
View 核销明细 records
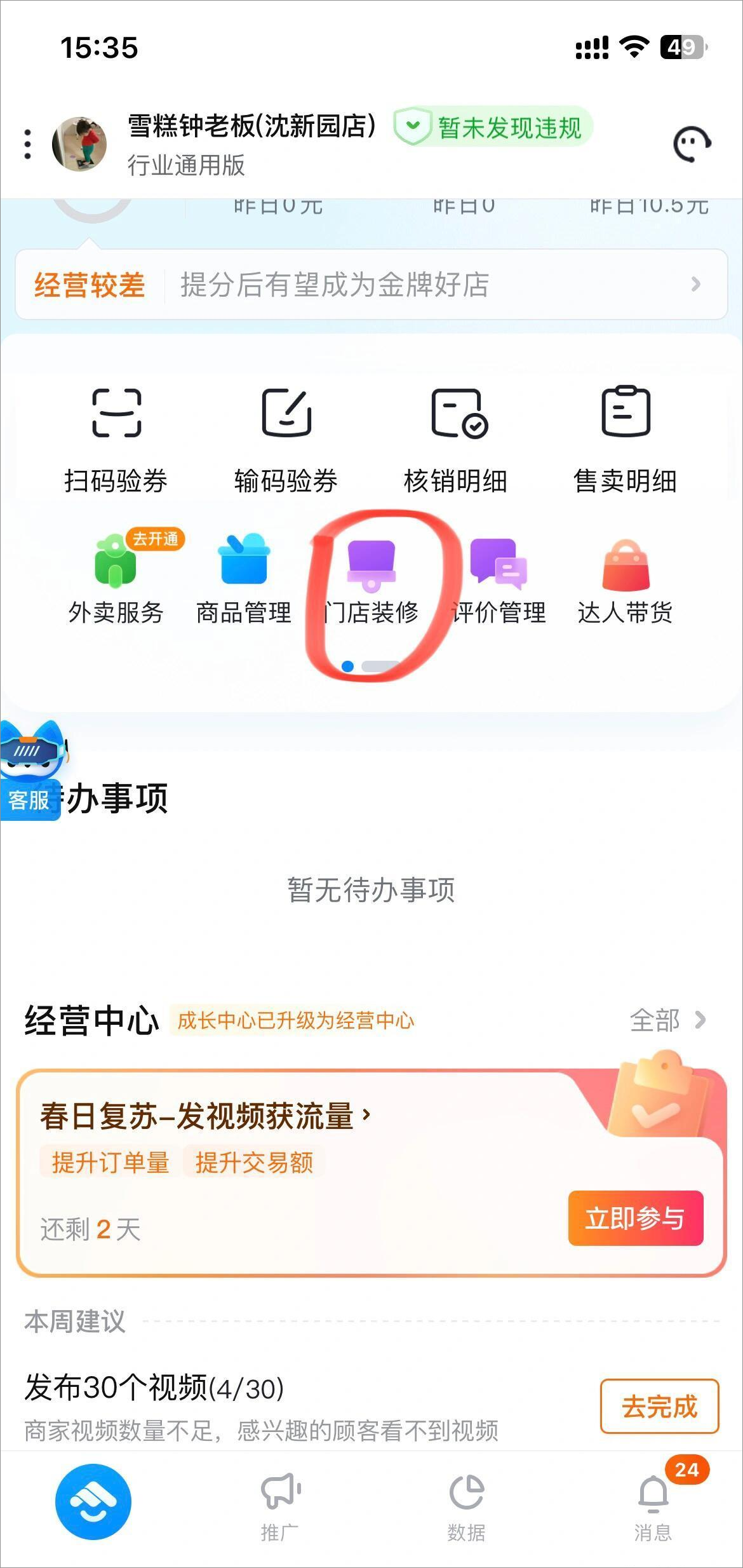(x=456, y=440)
